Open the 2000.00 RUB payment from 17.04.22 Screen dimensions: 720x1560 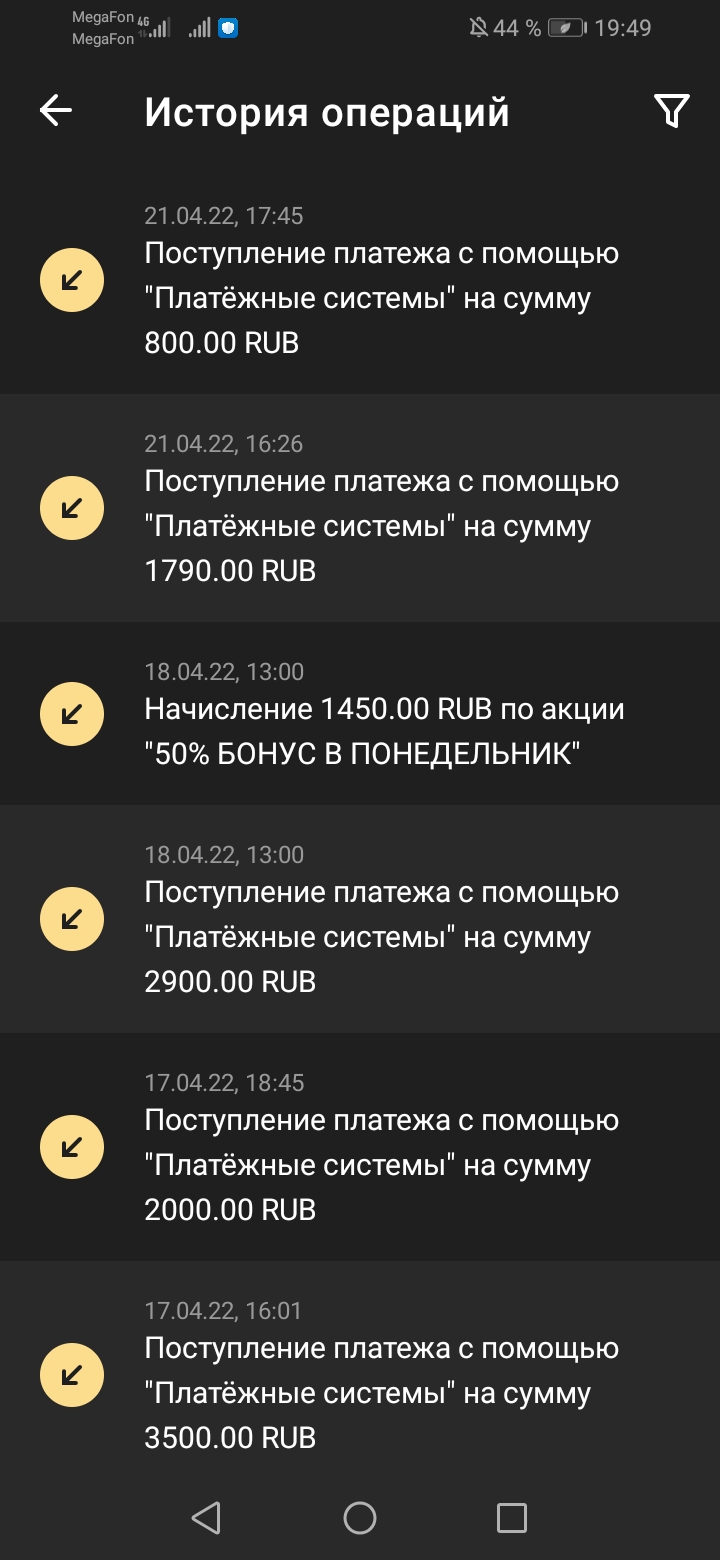point(360,1146)
